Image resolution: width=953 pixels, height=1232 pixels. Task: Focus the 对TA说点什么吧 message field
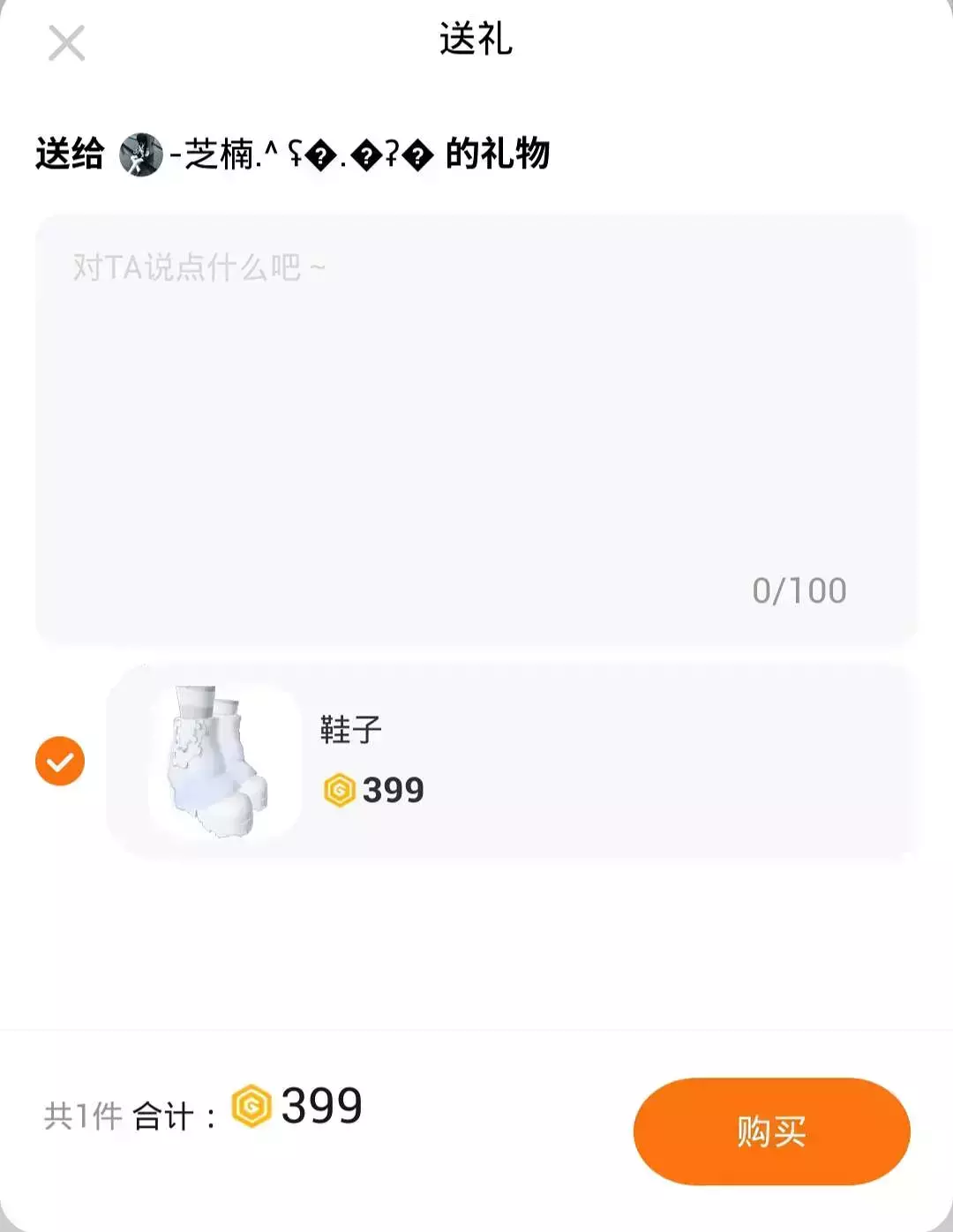tap(475, 415)
